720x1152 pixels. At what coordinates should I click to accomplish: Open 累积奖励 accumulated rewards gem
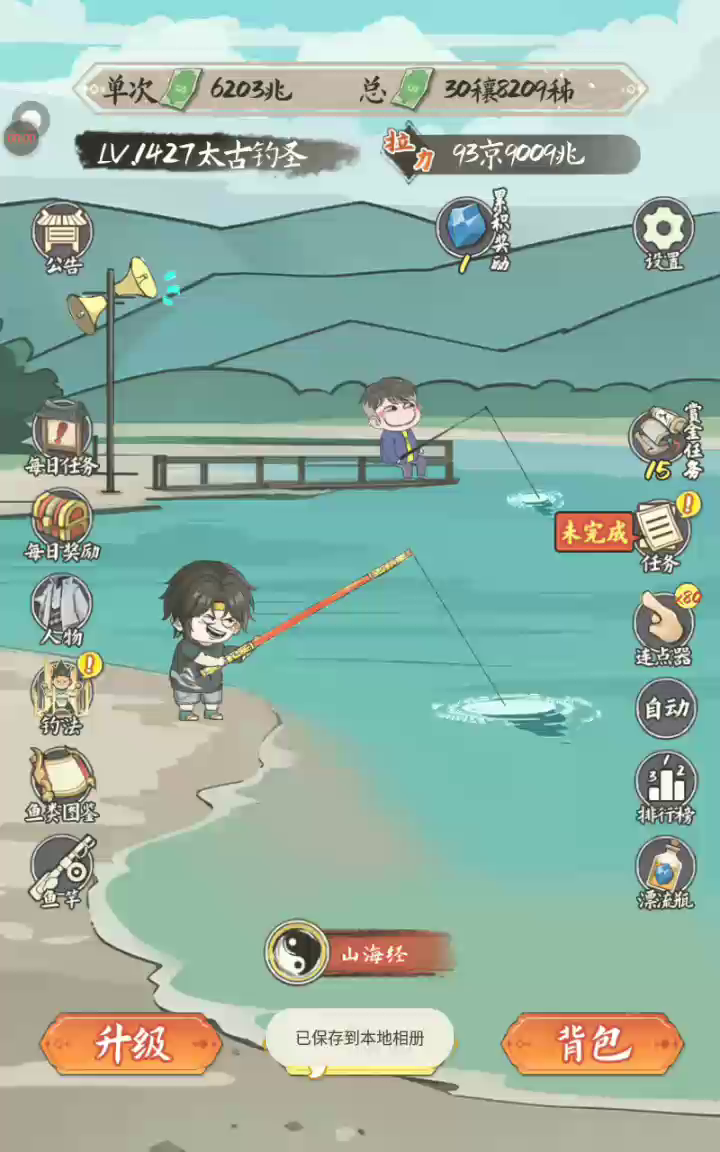pos(465,228)
